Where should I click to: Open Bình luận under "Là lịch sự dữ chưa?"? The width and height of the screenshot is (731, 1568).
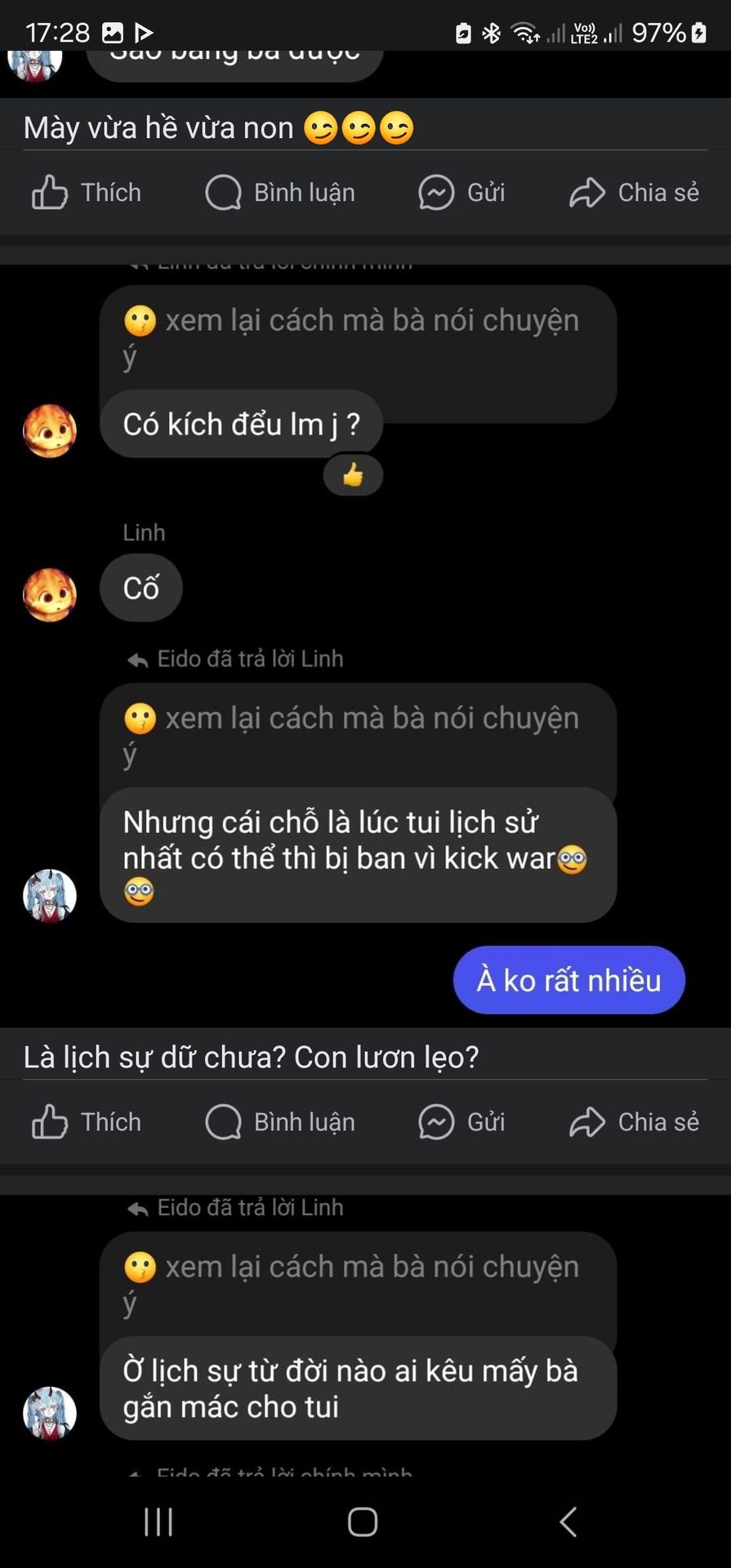pos(280,1122)
